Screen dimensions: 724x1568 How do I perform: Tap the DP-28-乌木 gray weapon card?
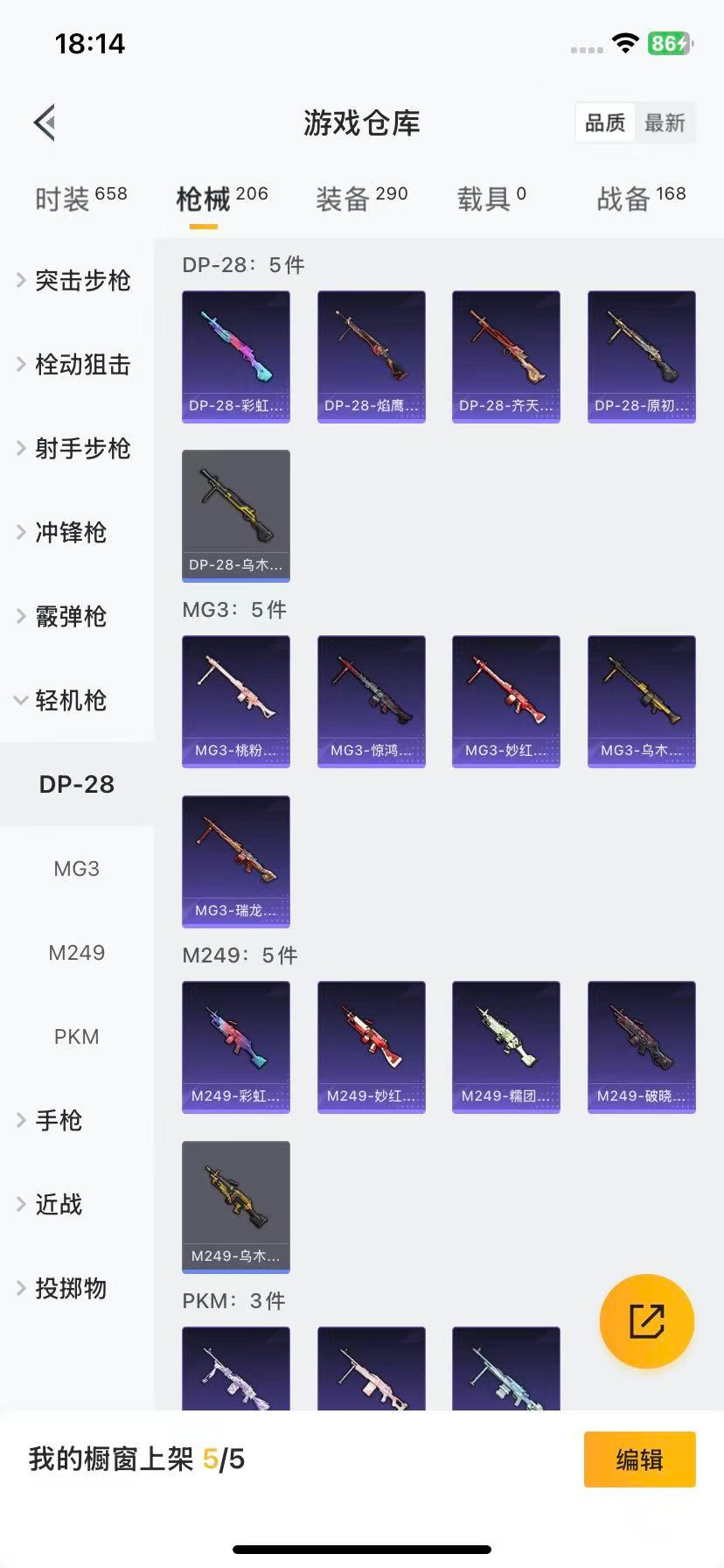coord(235,515)
